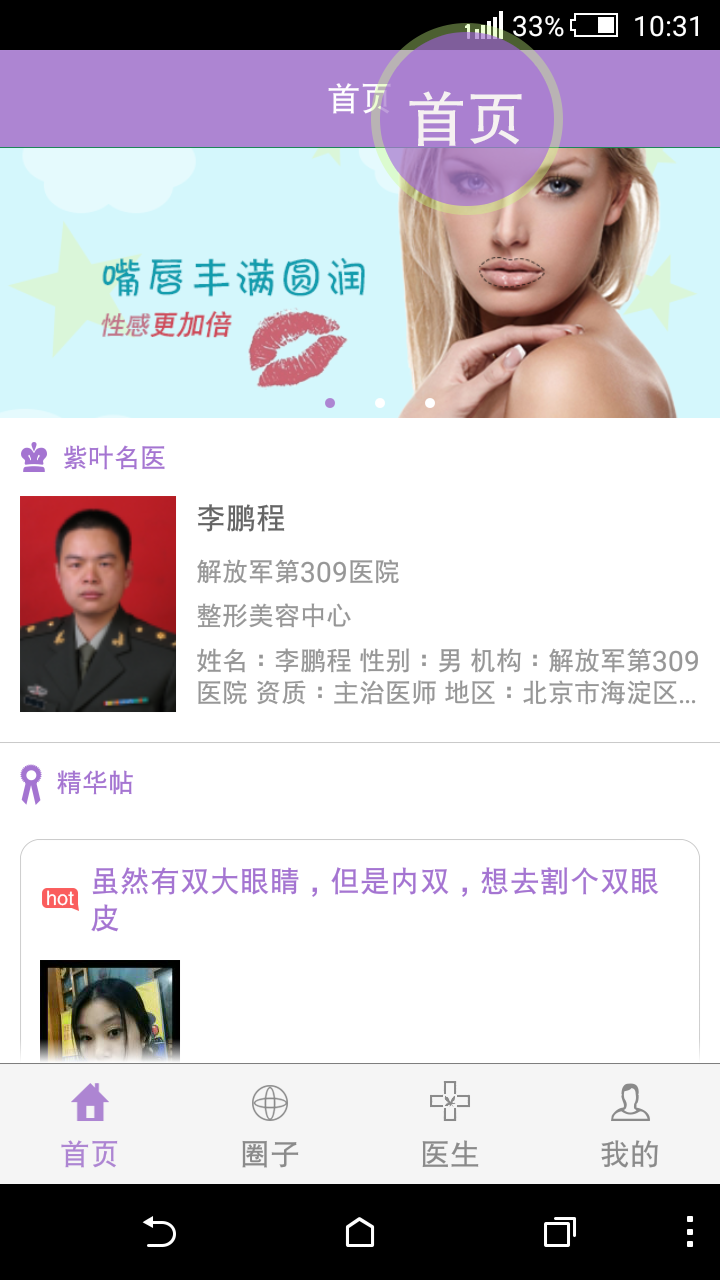The width and height of the screenshot is (720, 1280).
Task: Open the 圈子 circles tab
Action: [270, 1125]
